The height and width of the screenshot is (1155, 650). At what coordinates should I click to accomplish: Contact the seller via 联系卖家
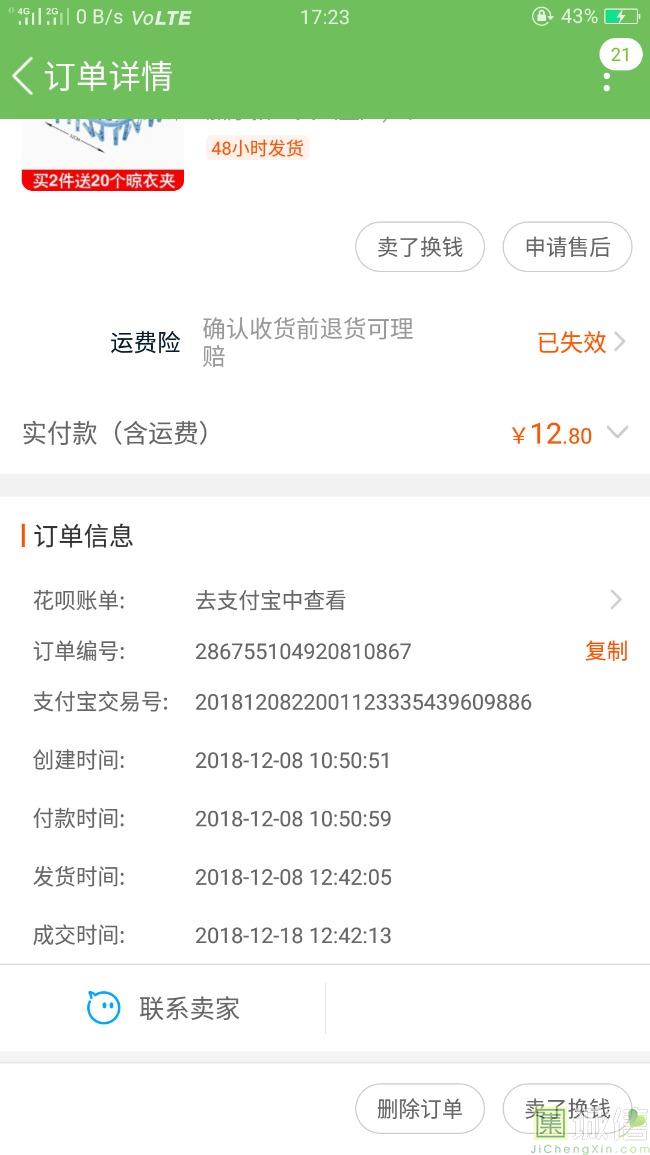165,1008
